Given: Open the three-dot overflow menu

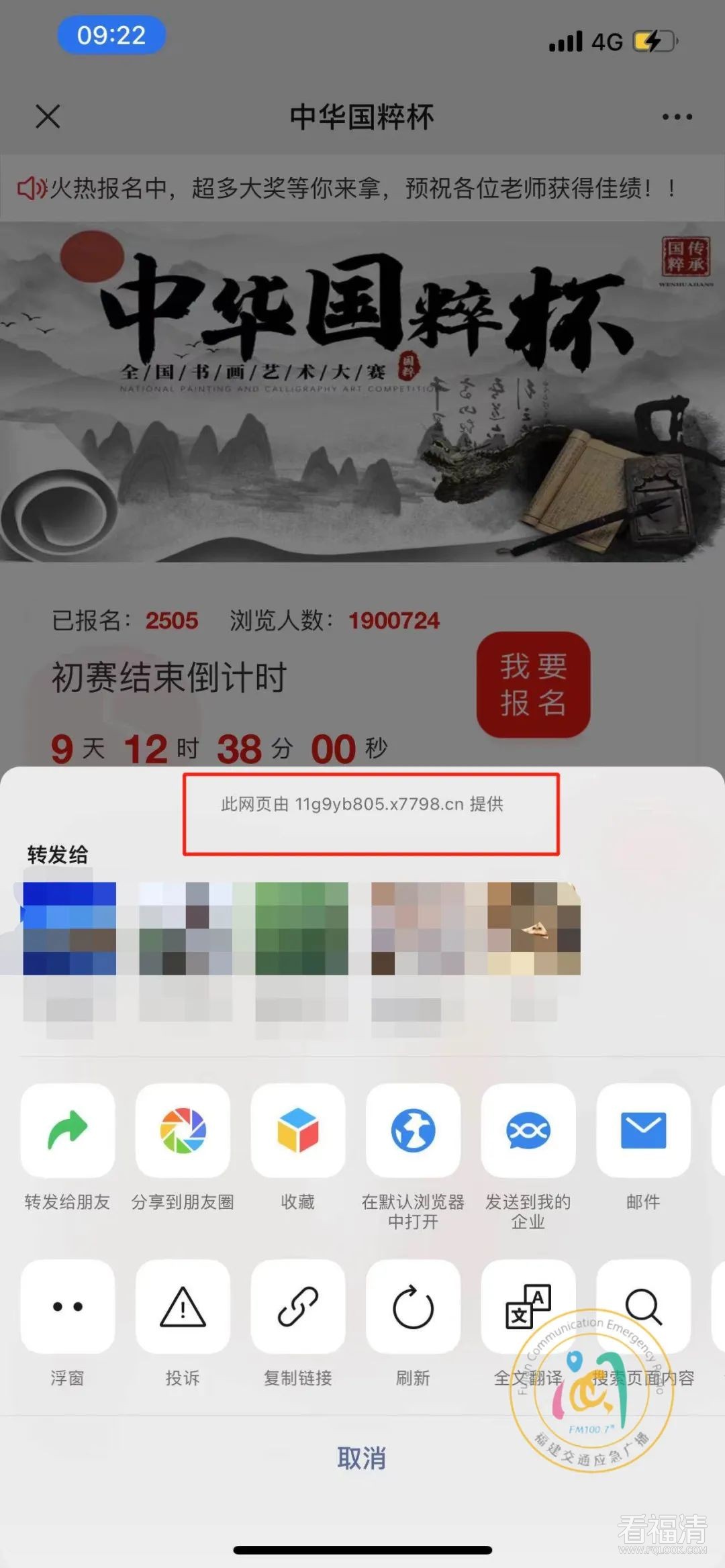Looking at the screenshot, I should [x=677, y=117].
